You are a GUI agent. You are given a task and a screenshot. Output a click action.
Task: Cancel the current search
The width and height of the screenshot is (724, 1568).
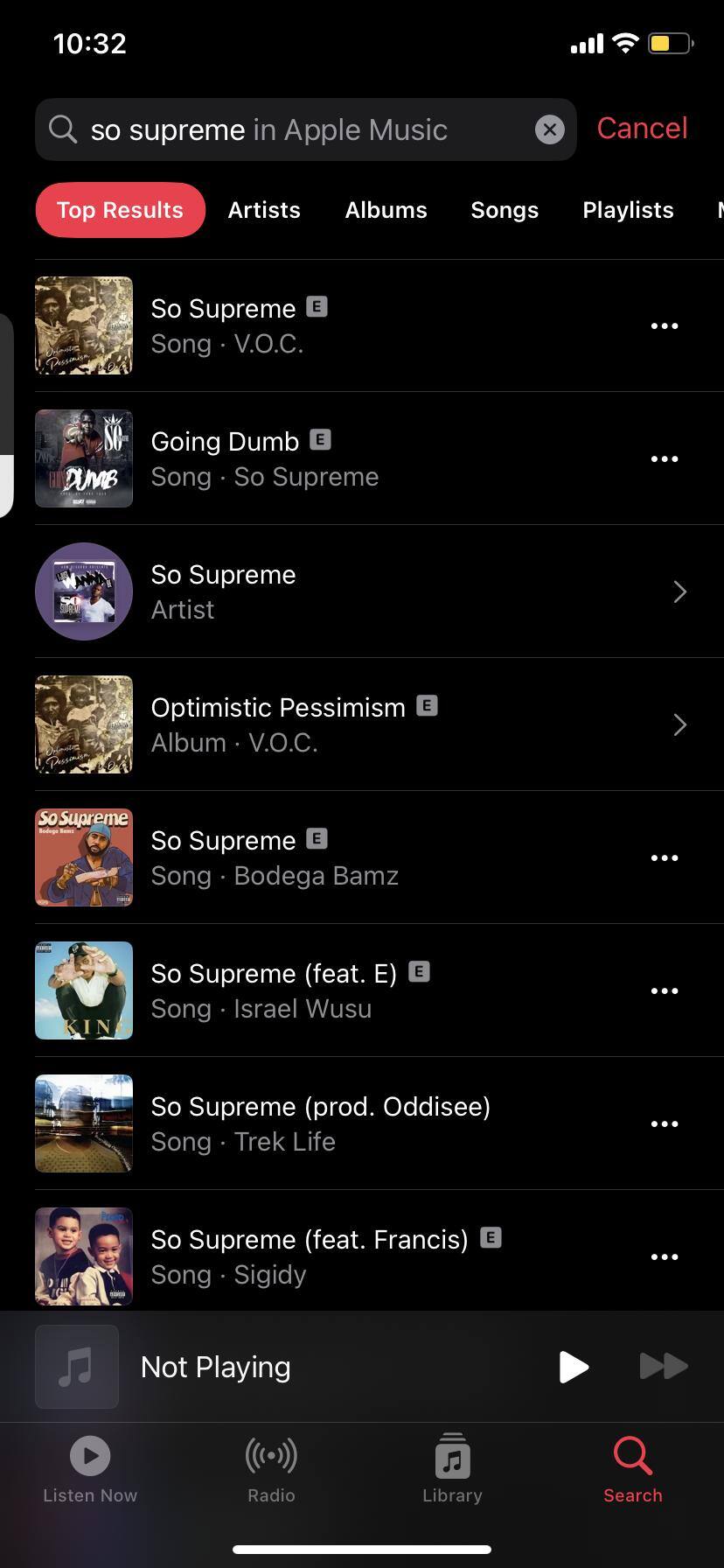[642, 129]
